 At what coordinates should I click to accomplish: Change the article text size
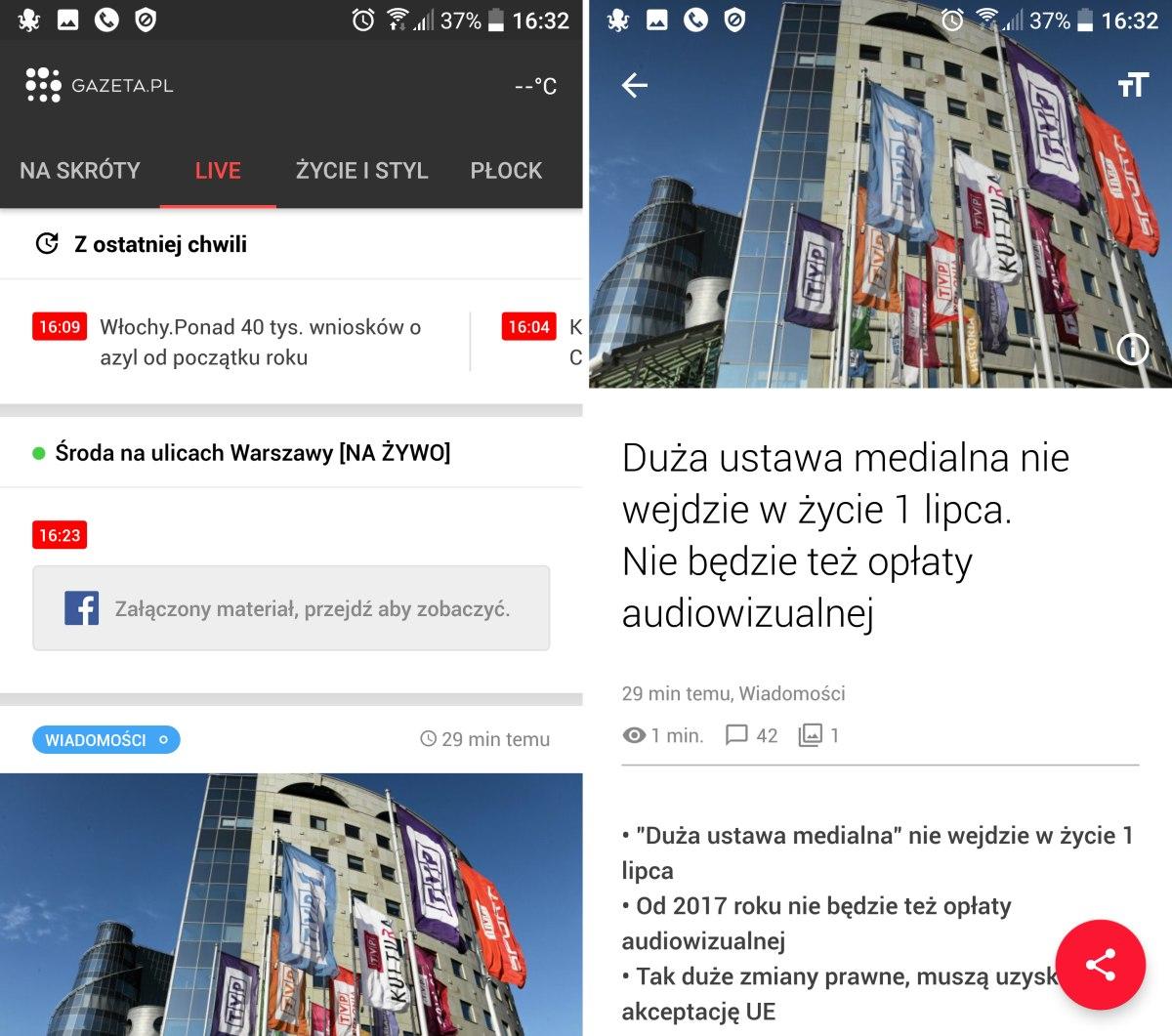click(1132, 86)
